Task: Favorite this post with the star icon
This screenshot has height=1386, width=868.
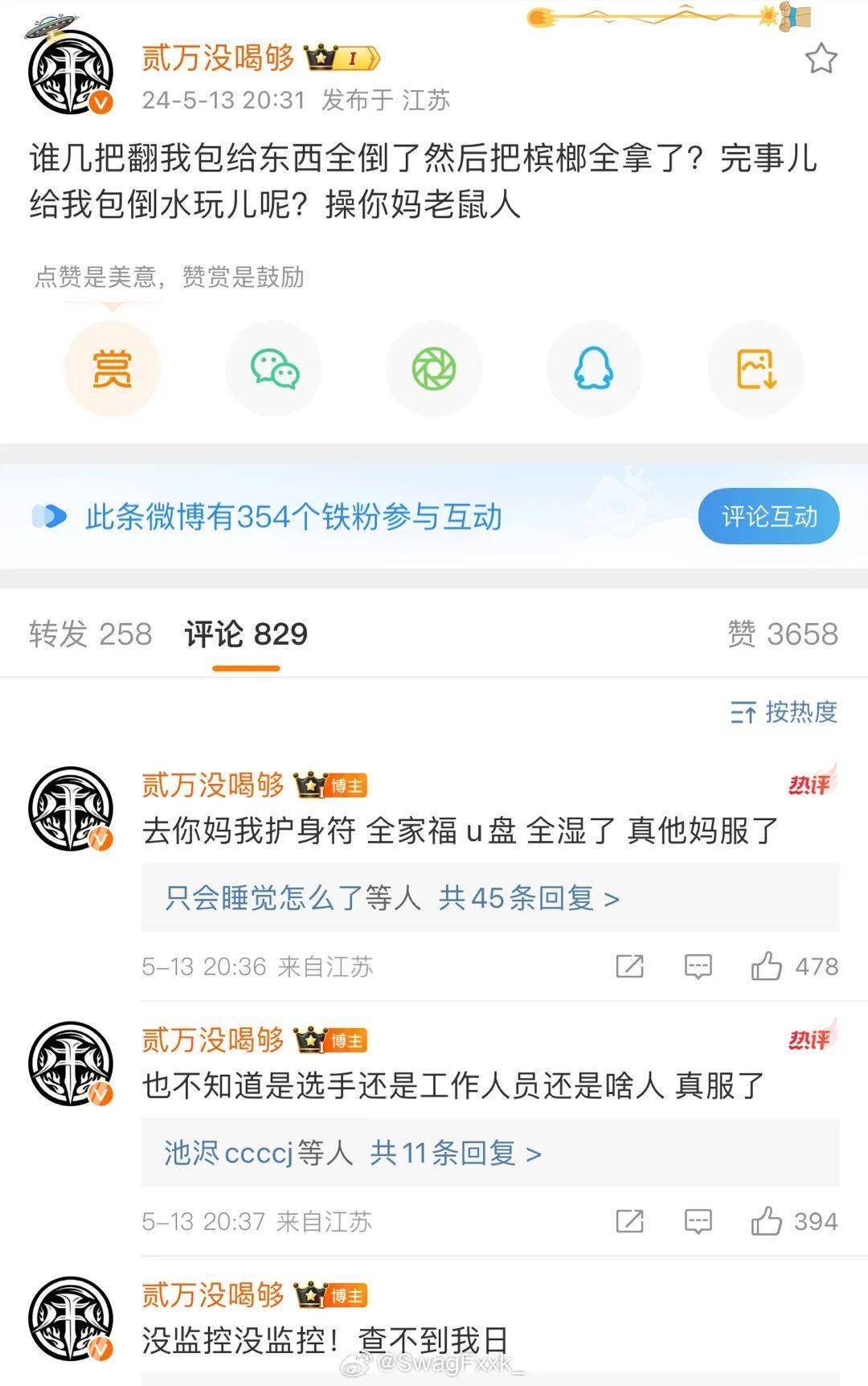Action: tap(821, 59)
